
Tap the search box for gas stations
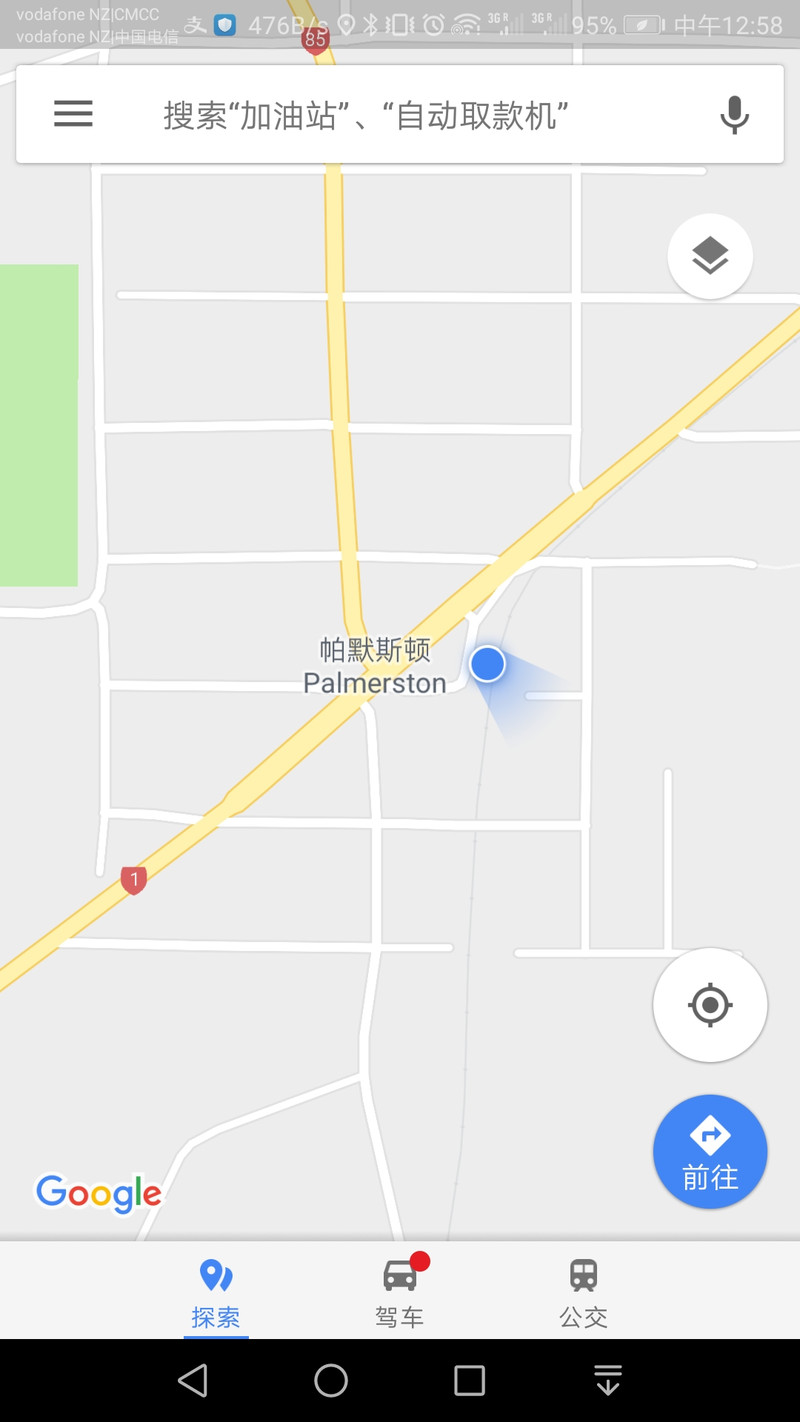(x=400, y=115)
